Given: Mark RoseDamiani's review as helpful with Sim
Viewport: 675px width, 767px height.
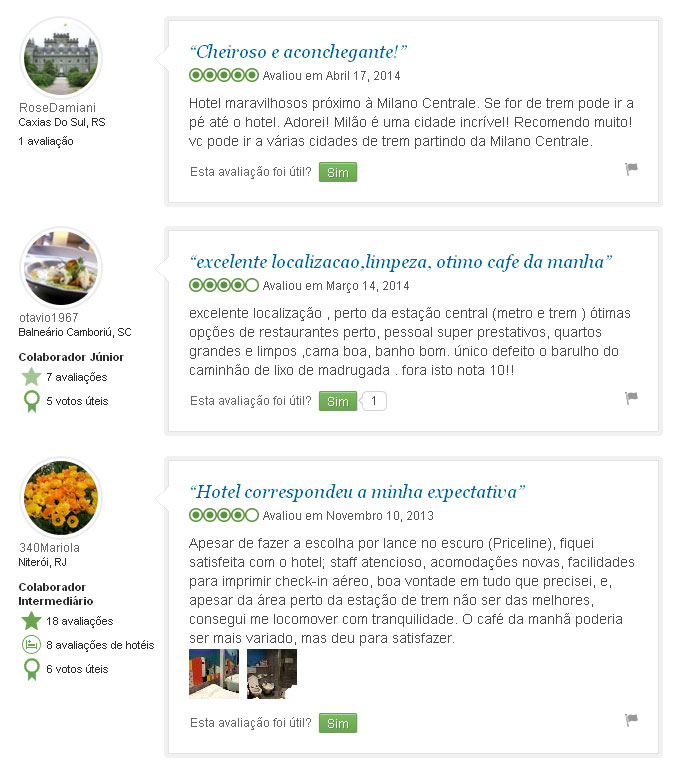Looking at the screenshot, I should pos(337,172).
